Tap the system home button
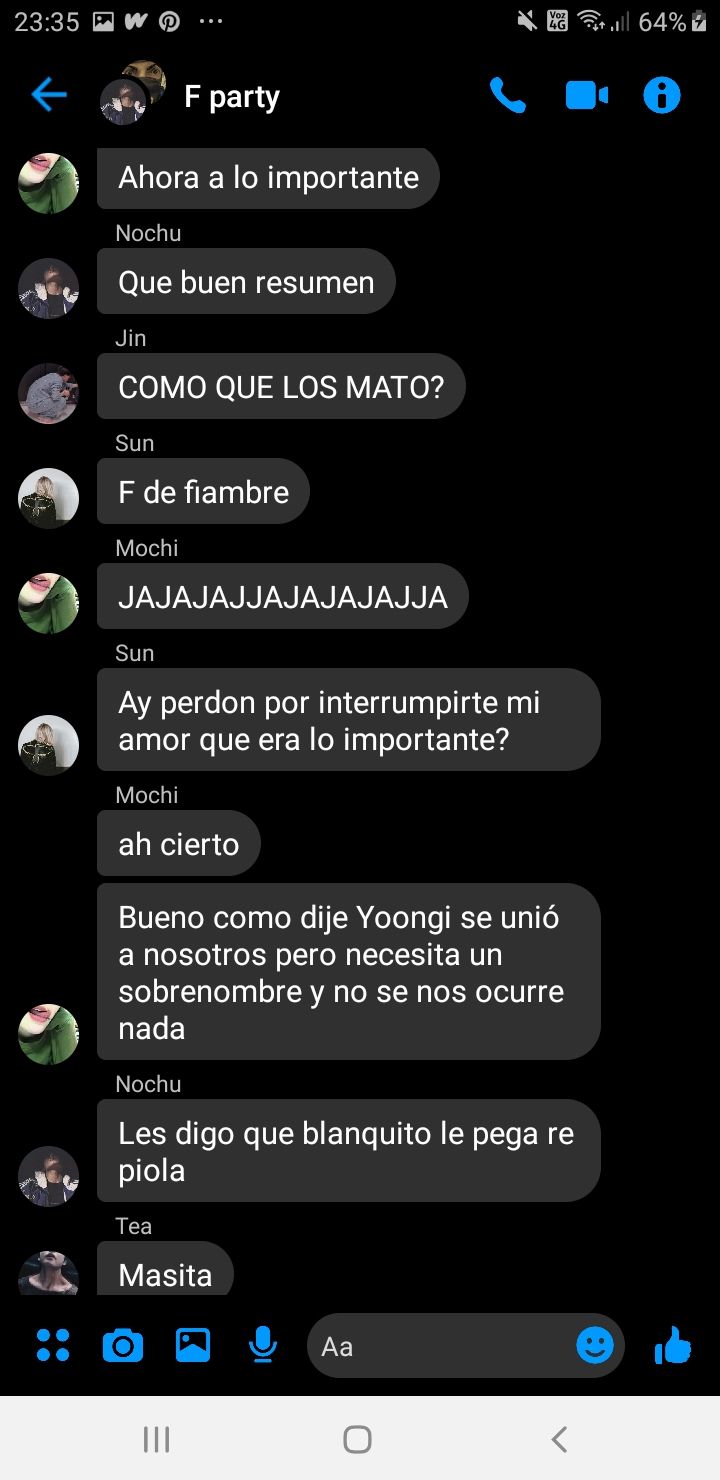The width and height of the screenshot is (720, 1480). 357,1439
